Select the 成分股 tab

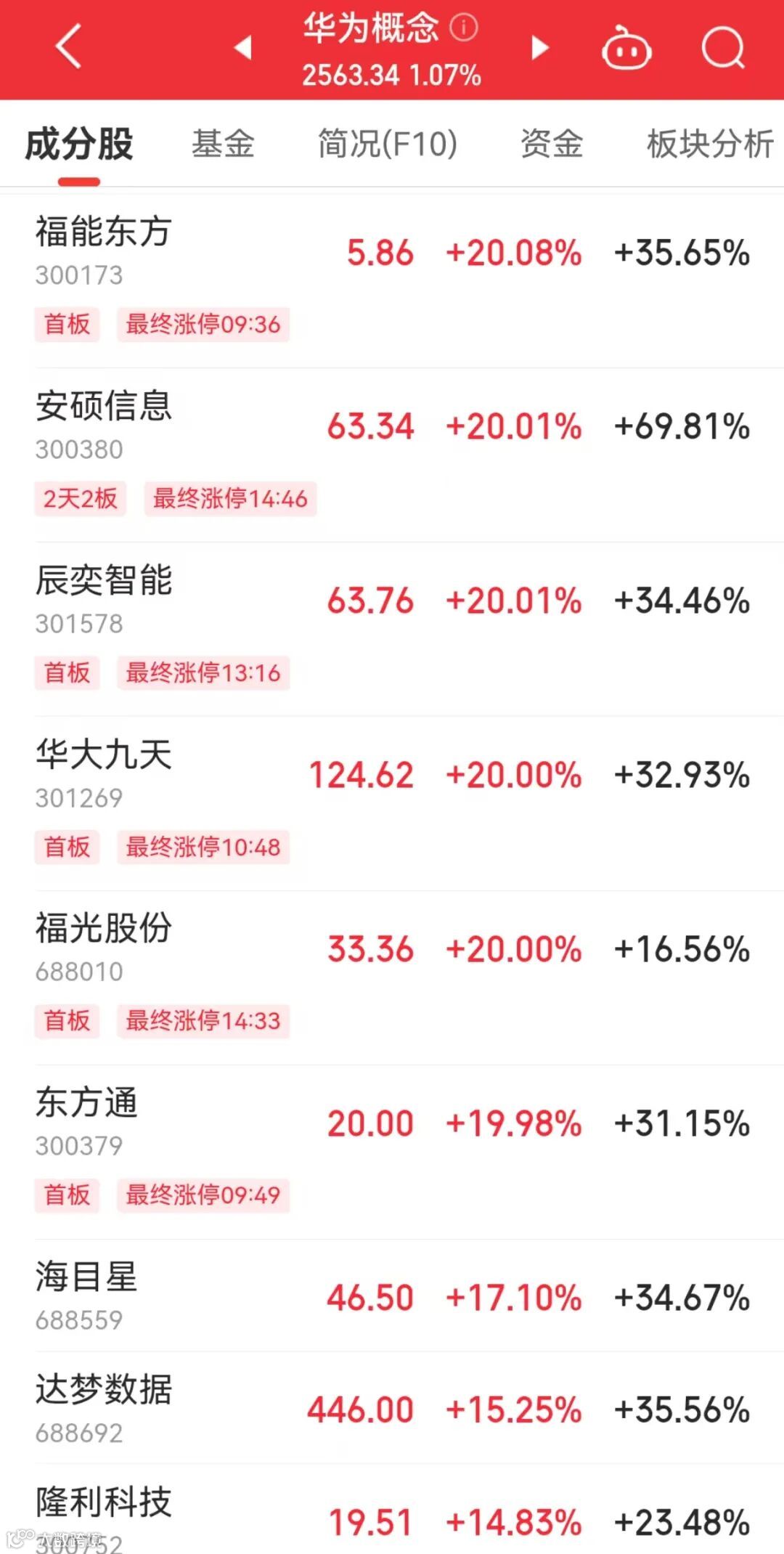(79, 144)
